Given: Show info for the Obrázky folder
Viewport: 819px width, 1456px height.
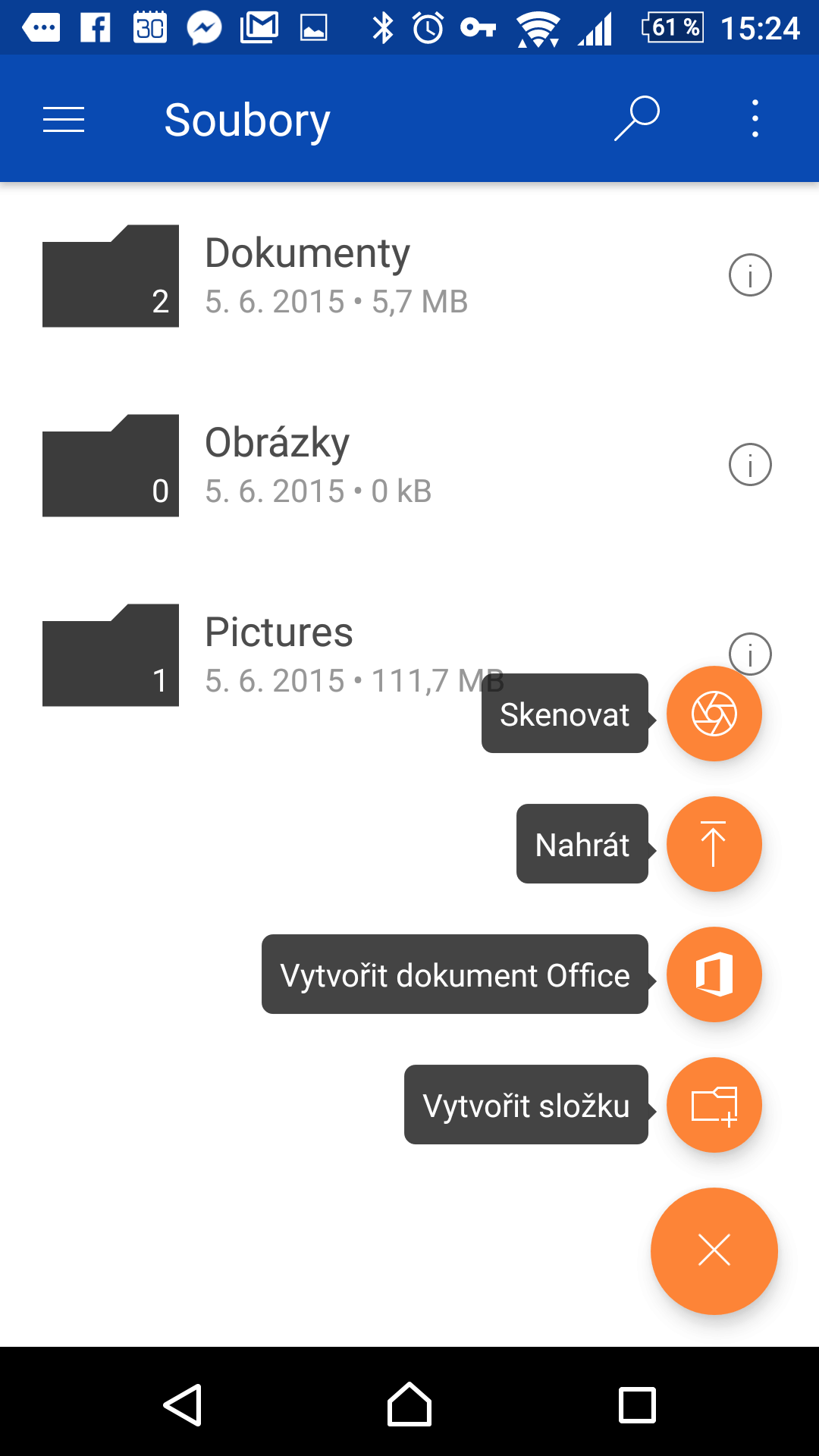Looking at the screenshot, I should pyautogui.click(x=750, y=464).
